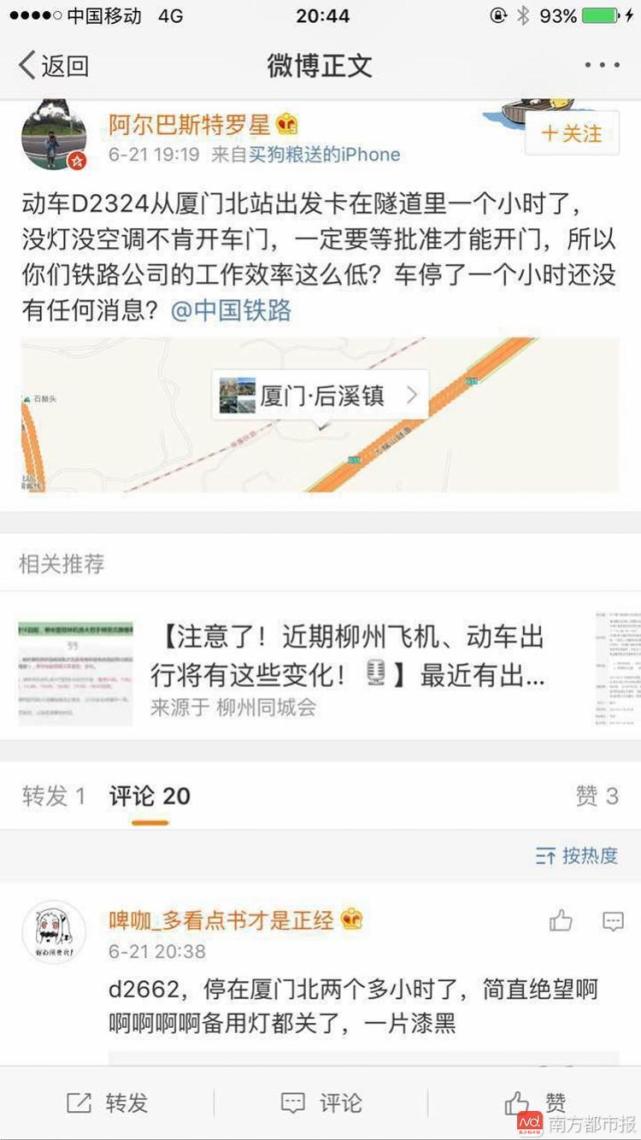
Task: Like the comment by 啤咖_多看点书才是正经
Action: point(561,920)
